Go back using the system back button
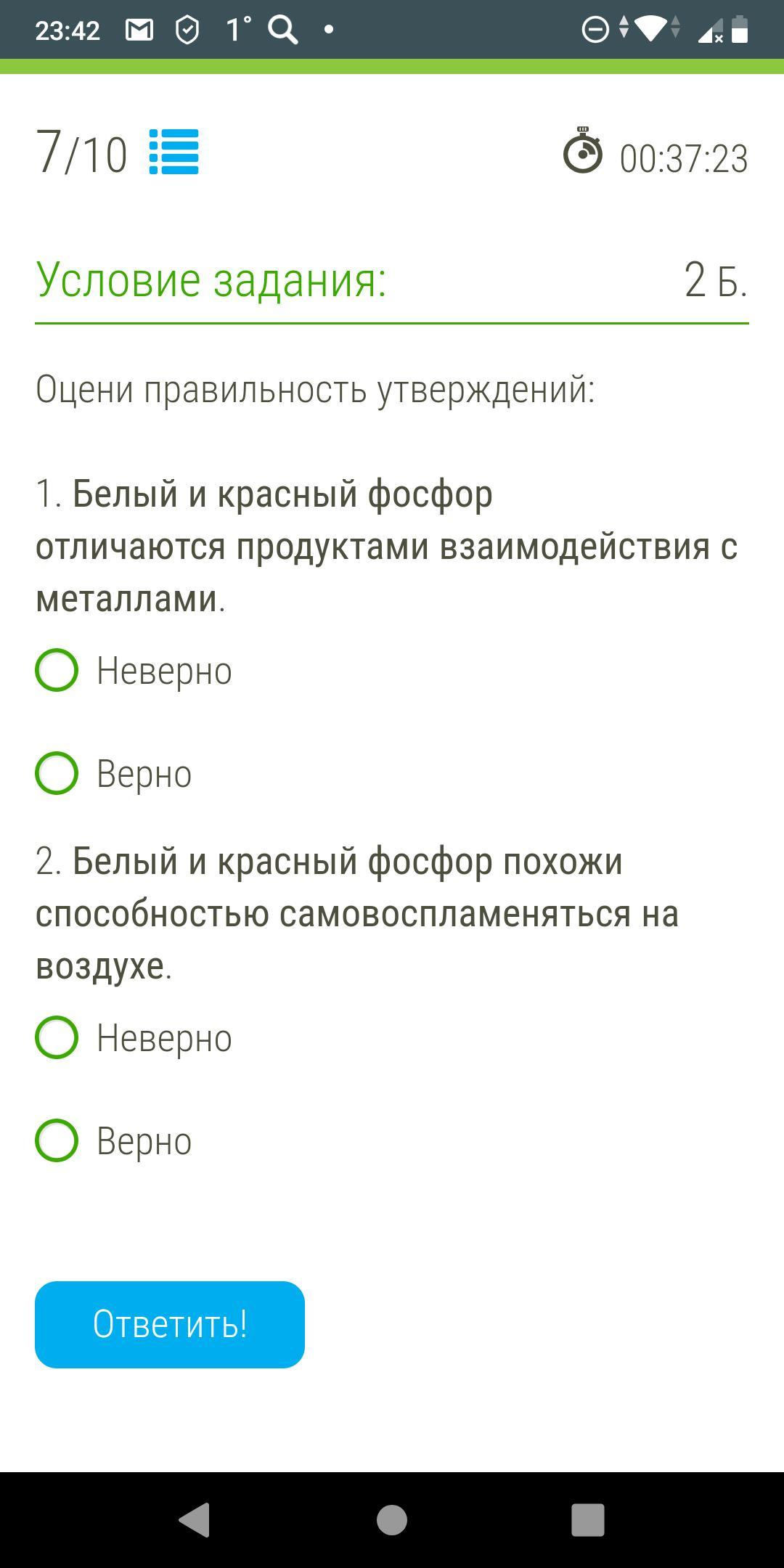This screenshot has height=1568, width=784. [x=195, y=1519]
